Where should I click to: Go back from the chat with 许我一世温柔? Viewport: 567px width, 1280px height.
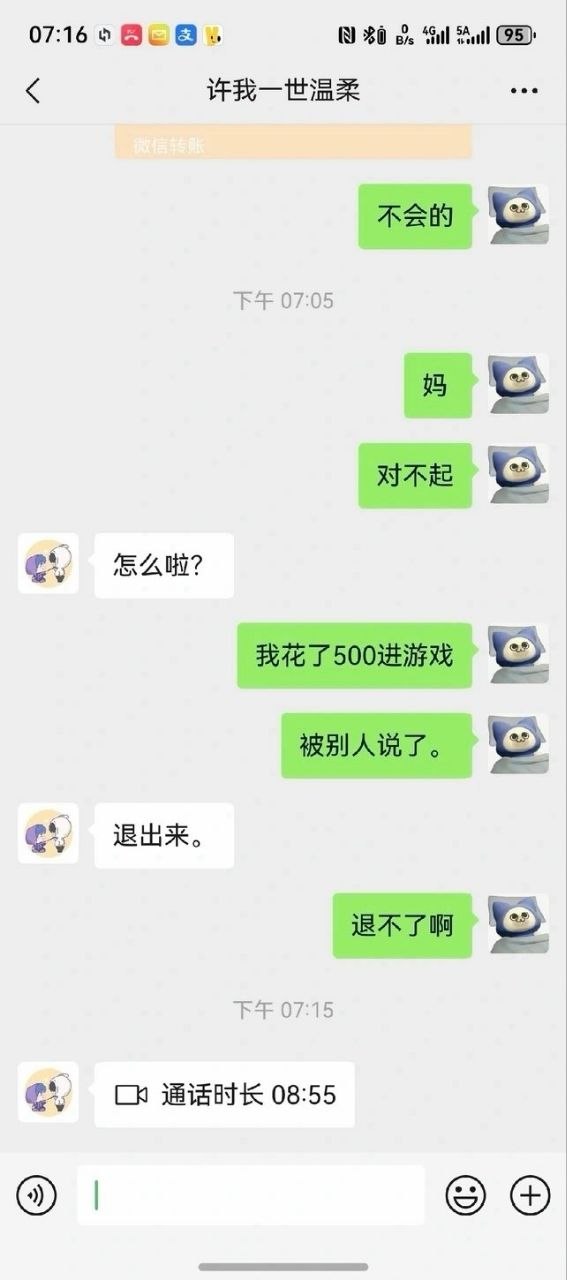(x=33, y=91)
